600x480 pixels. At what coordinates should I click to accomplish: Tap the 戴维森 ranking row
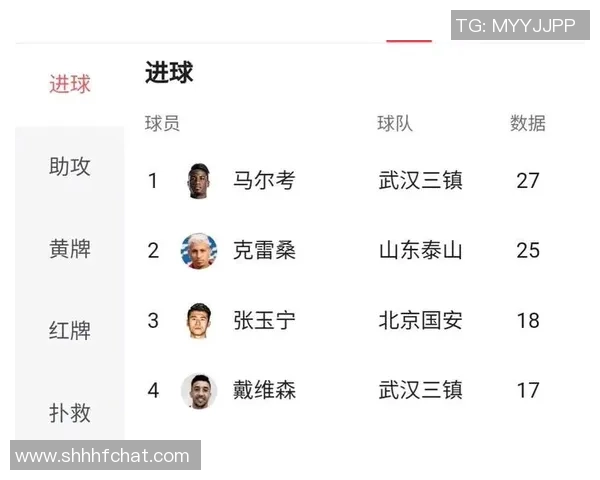264,390
